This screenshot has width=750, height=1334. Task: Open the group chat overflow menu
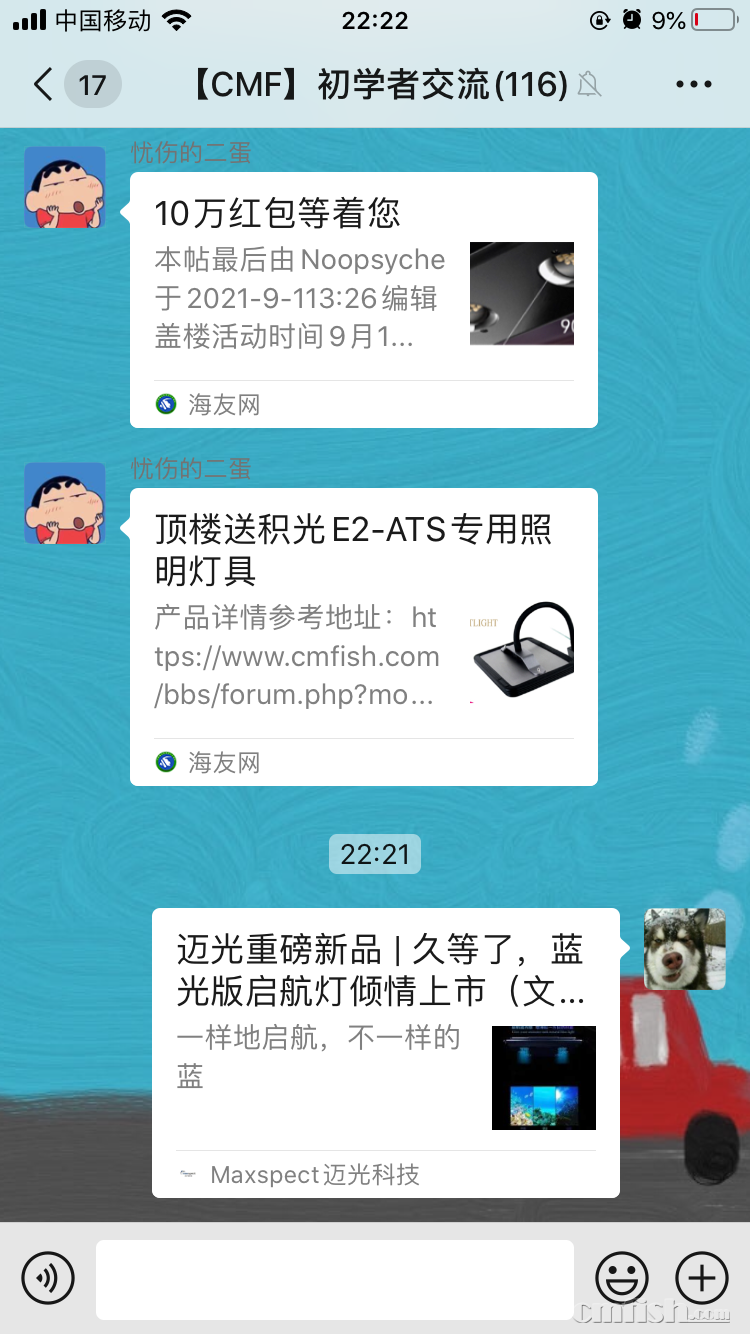point(693,84)
